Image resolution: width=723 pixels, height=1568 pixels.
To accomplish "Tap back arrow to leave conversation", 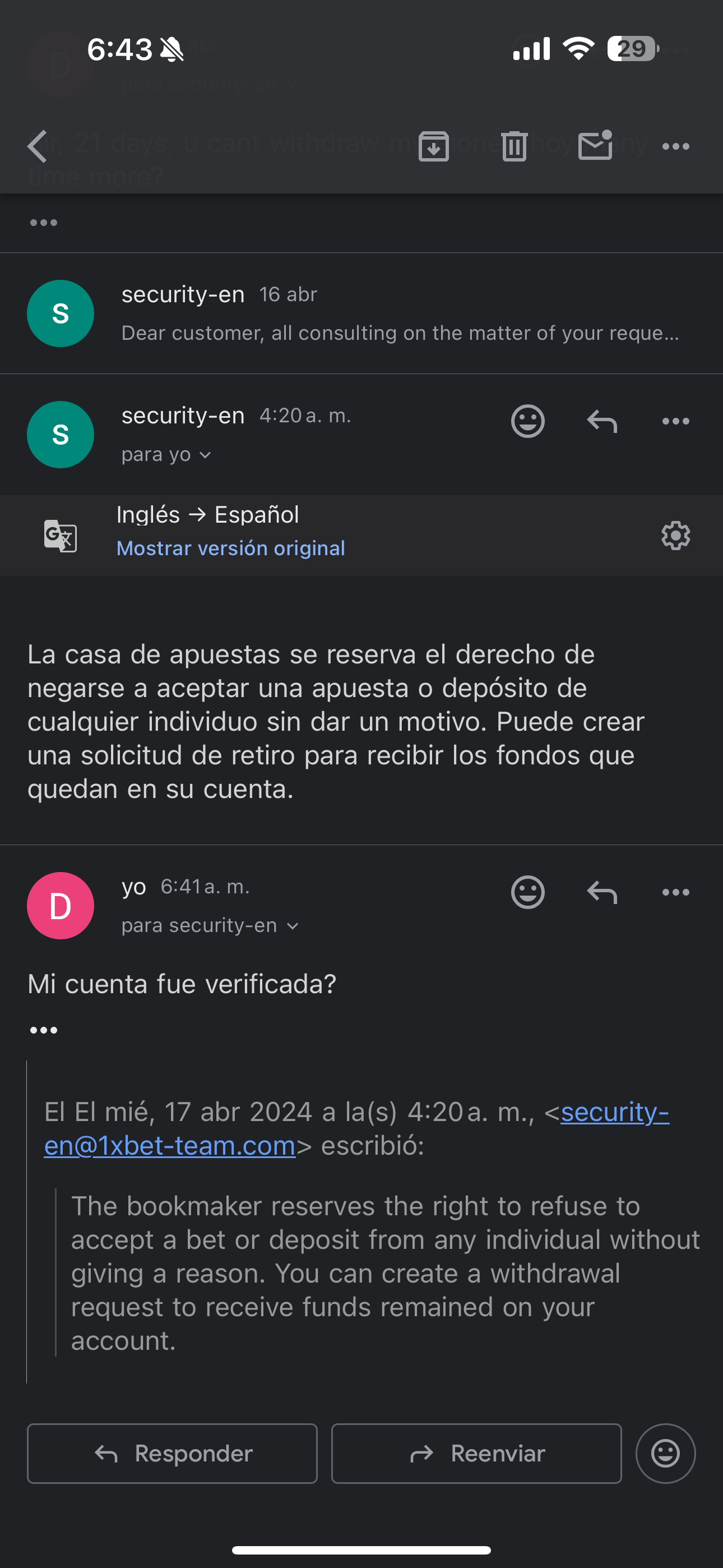I will pyautogui.click(x=38, y=146).
